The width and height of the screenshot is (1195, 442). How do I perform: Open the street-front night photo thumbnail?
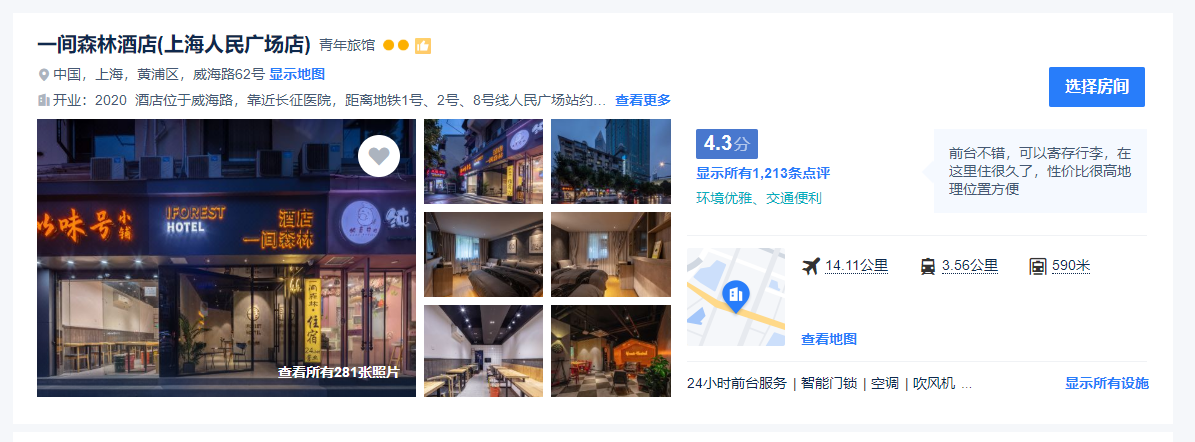coord(483,161)
